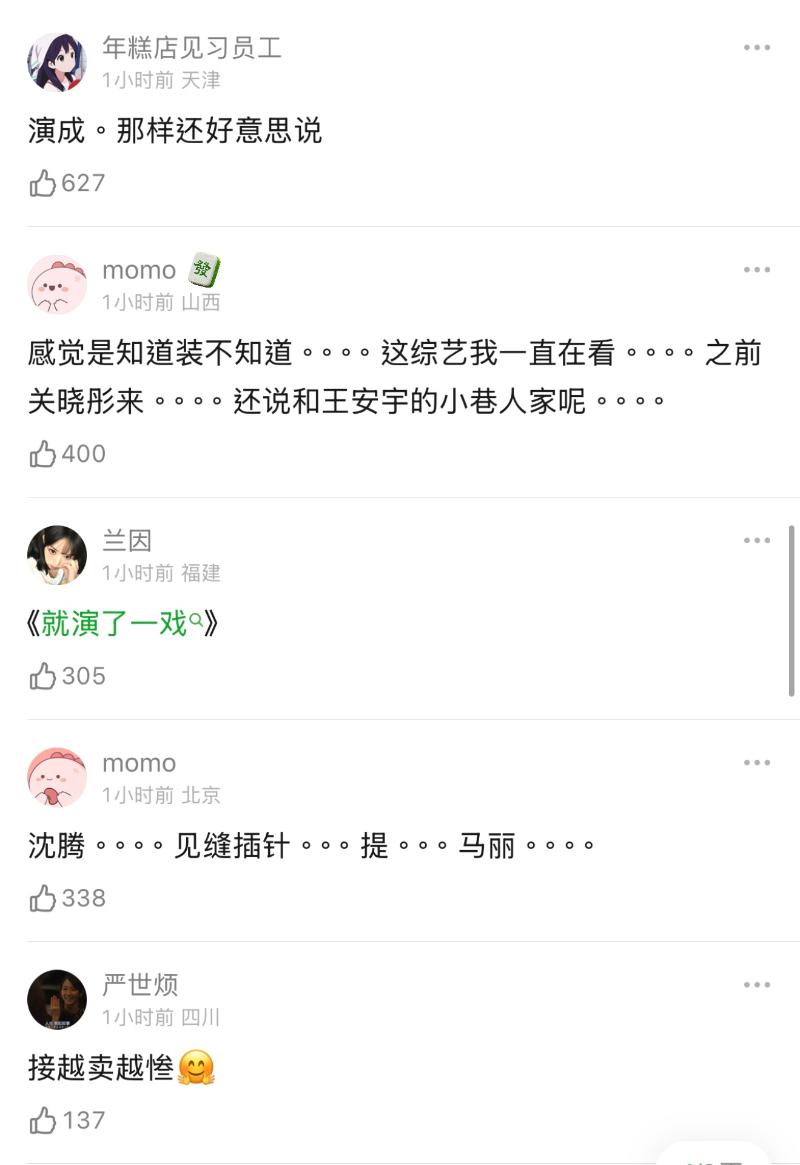Like the momo comment from 山西

tap(43, 454)
